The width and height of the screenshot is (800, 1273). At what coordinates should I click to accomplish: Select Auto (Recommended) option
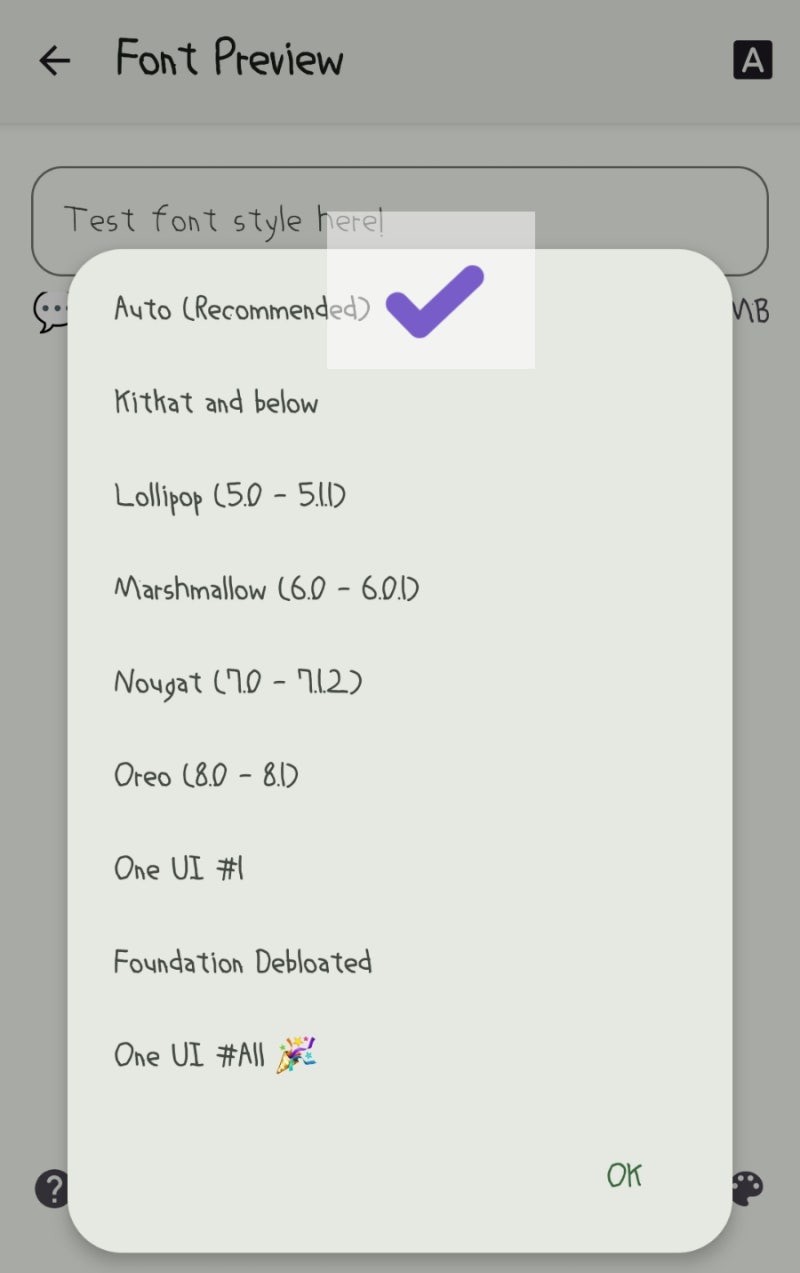pyautogui.click(x=242, y=308)
